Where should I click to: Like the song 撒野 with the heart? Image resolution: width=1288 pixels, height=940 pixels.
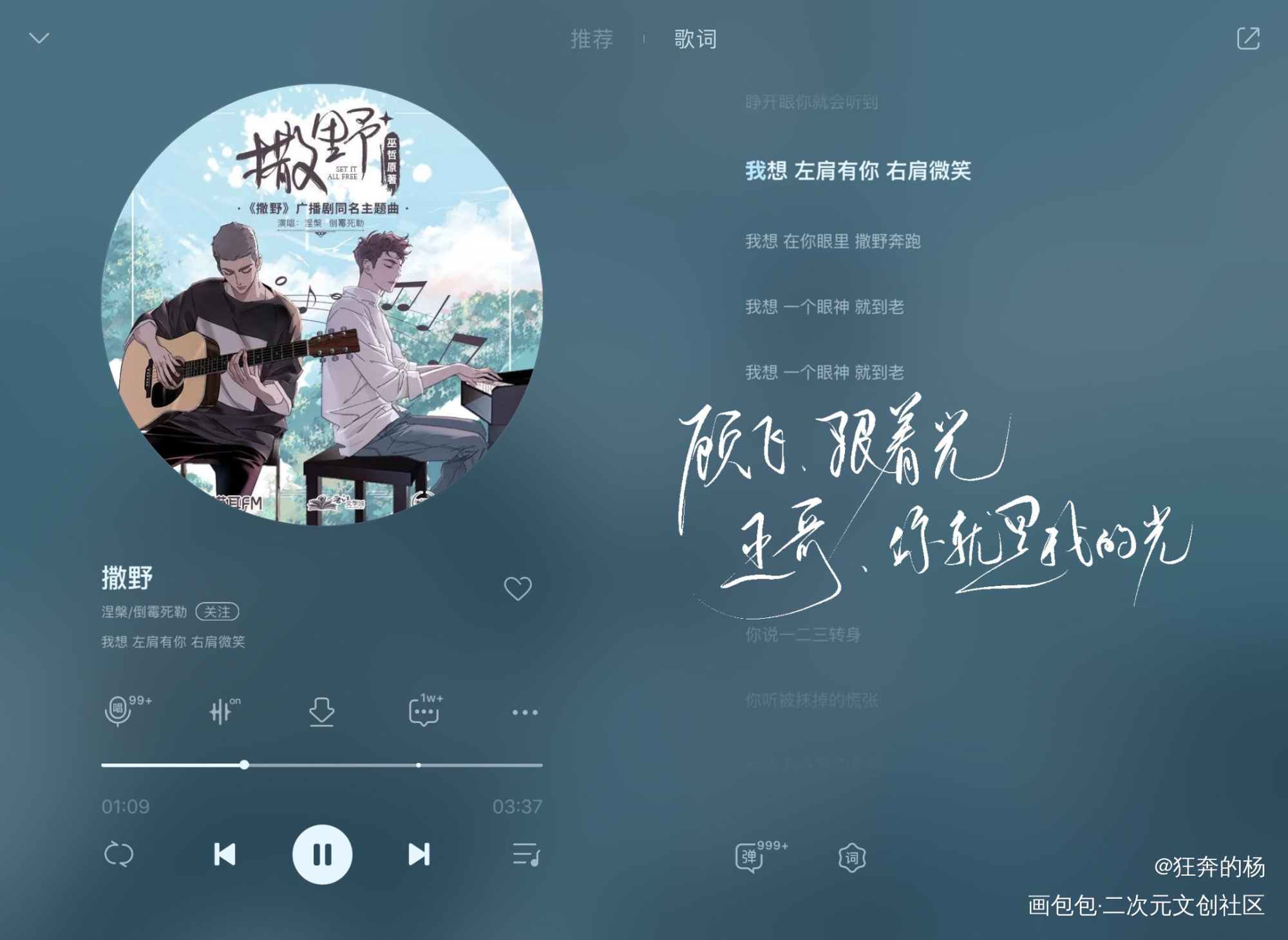(x=517, y=588)
